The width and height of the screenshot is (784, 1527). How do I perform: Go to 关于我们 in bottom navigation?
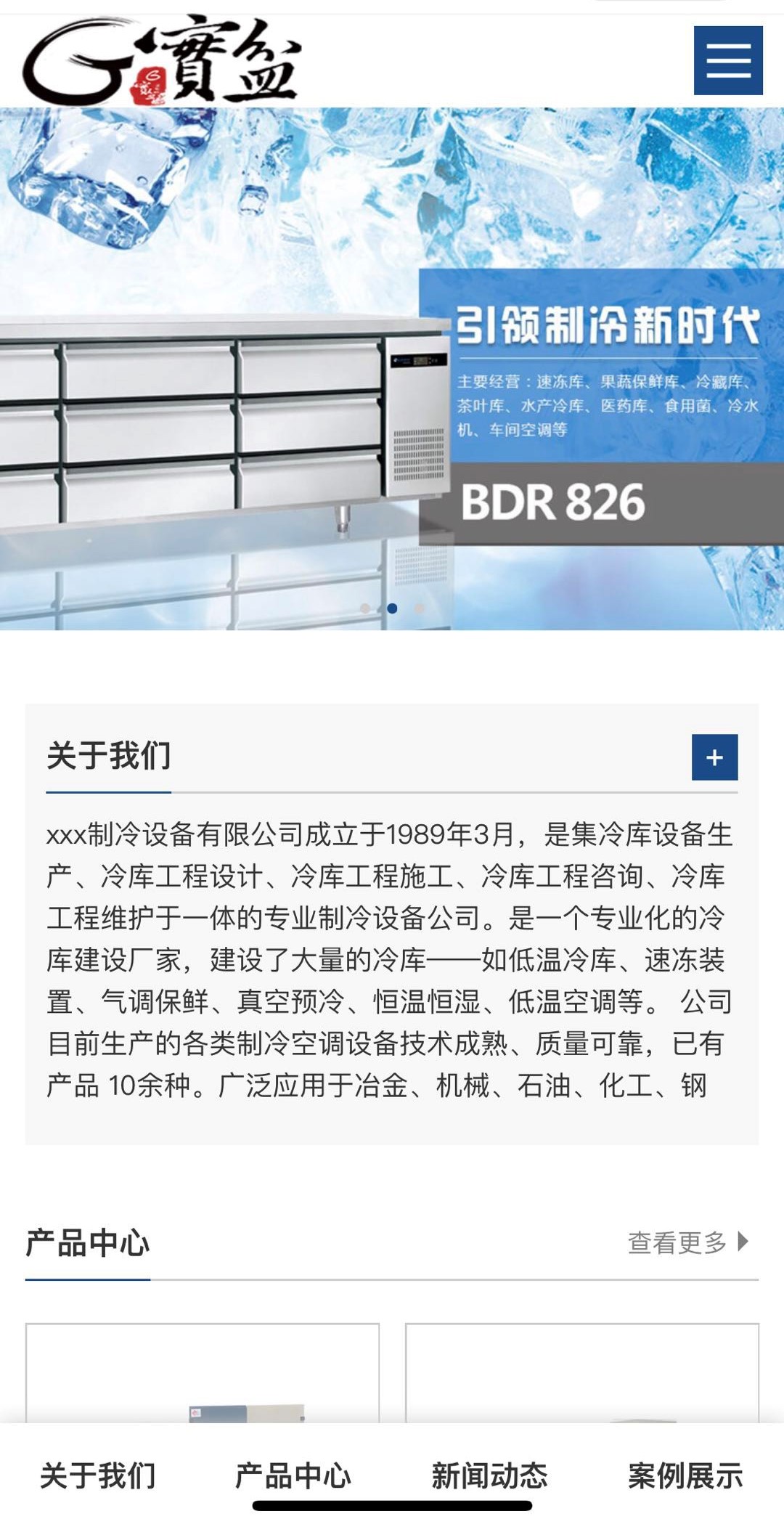[98, 1475]
